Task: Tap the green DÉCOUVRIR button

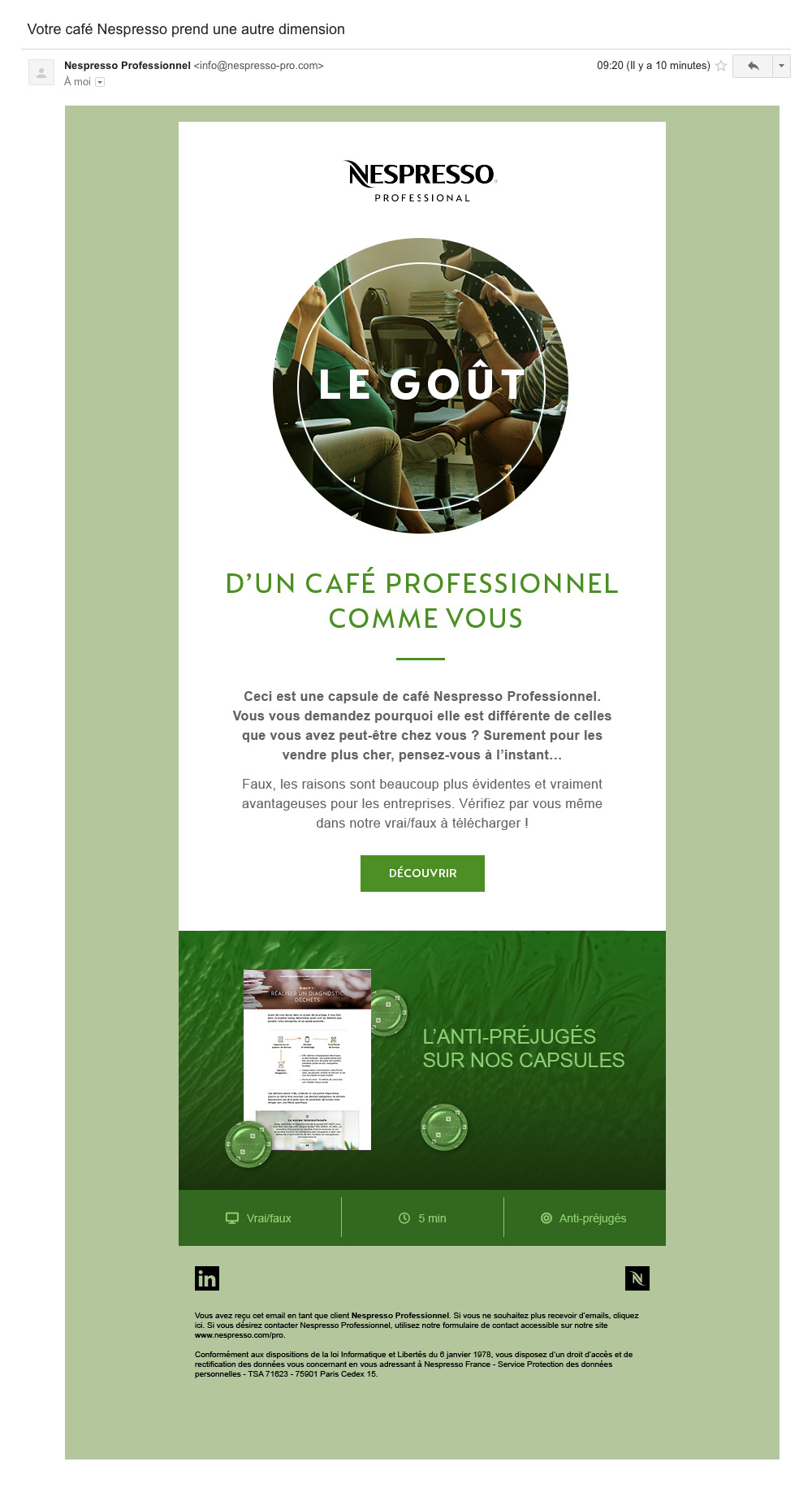Action: coord(422,873)
